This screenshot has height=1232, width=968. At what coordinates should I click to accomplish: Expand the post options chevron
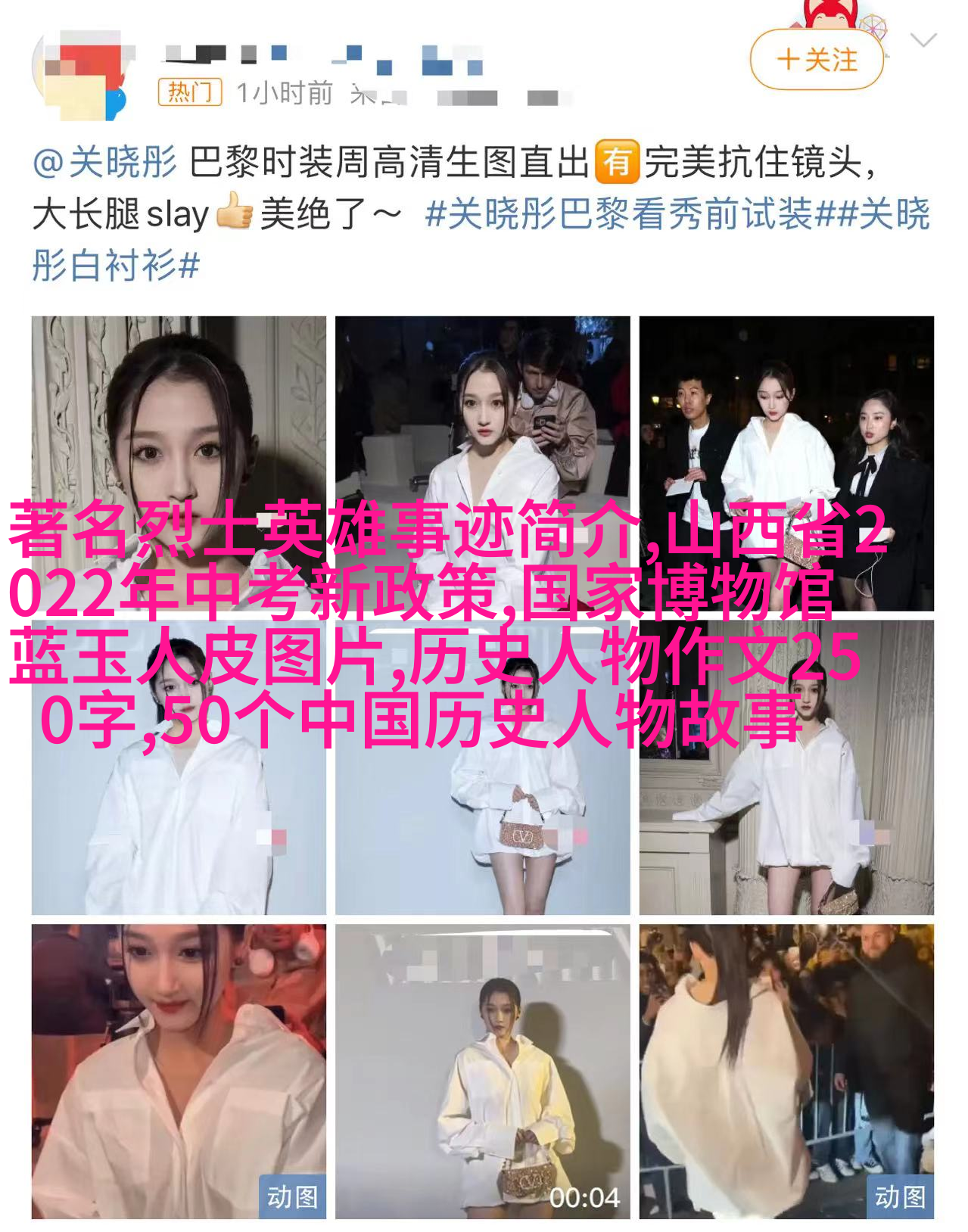pyautogui.click(x=923, y=40)
